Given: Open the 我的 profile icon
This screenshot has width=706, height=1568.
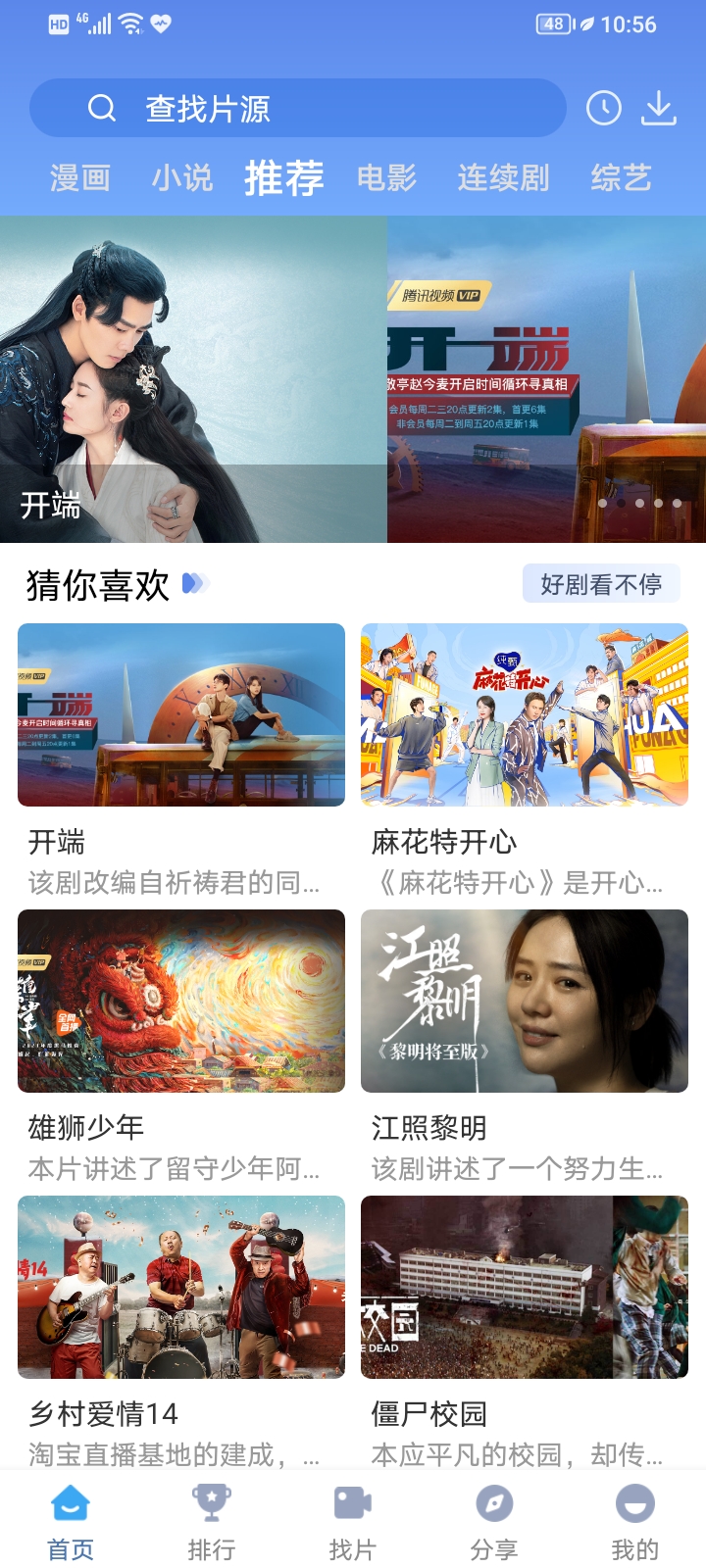Looking at the screenshot, I should (634, 1504).
